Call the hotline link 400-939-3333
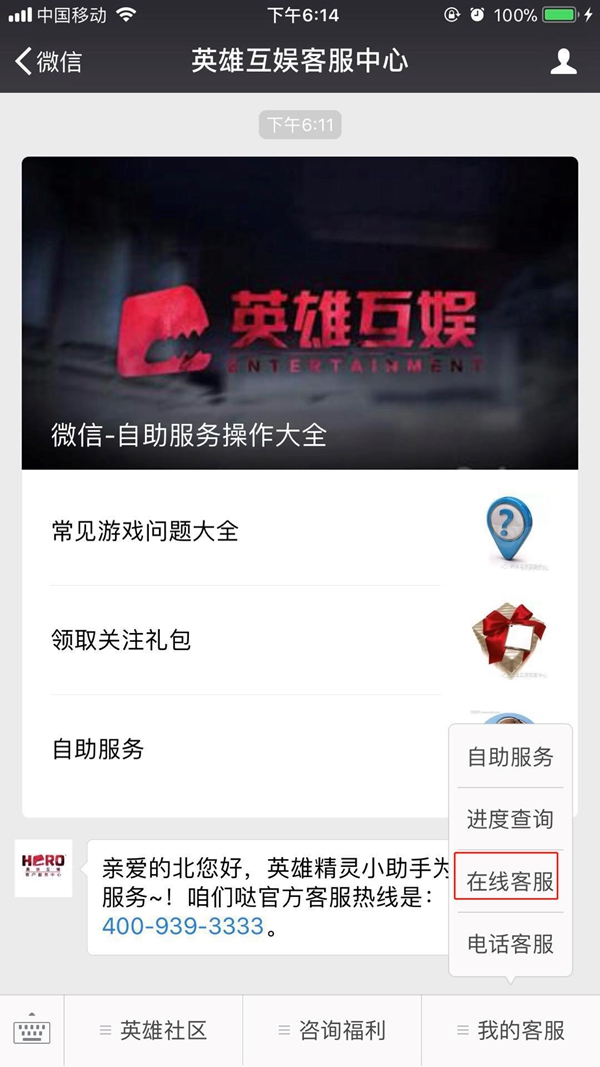 pos(183,926)
